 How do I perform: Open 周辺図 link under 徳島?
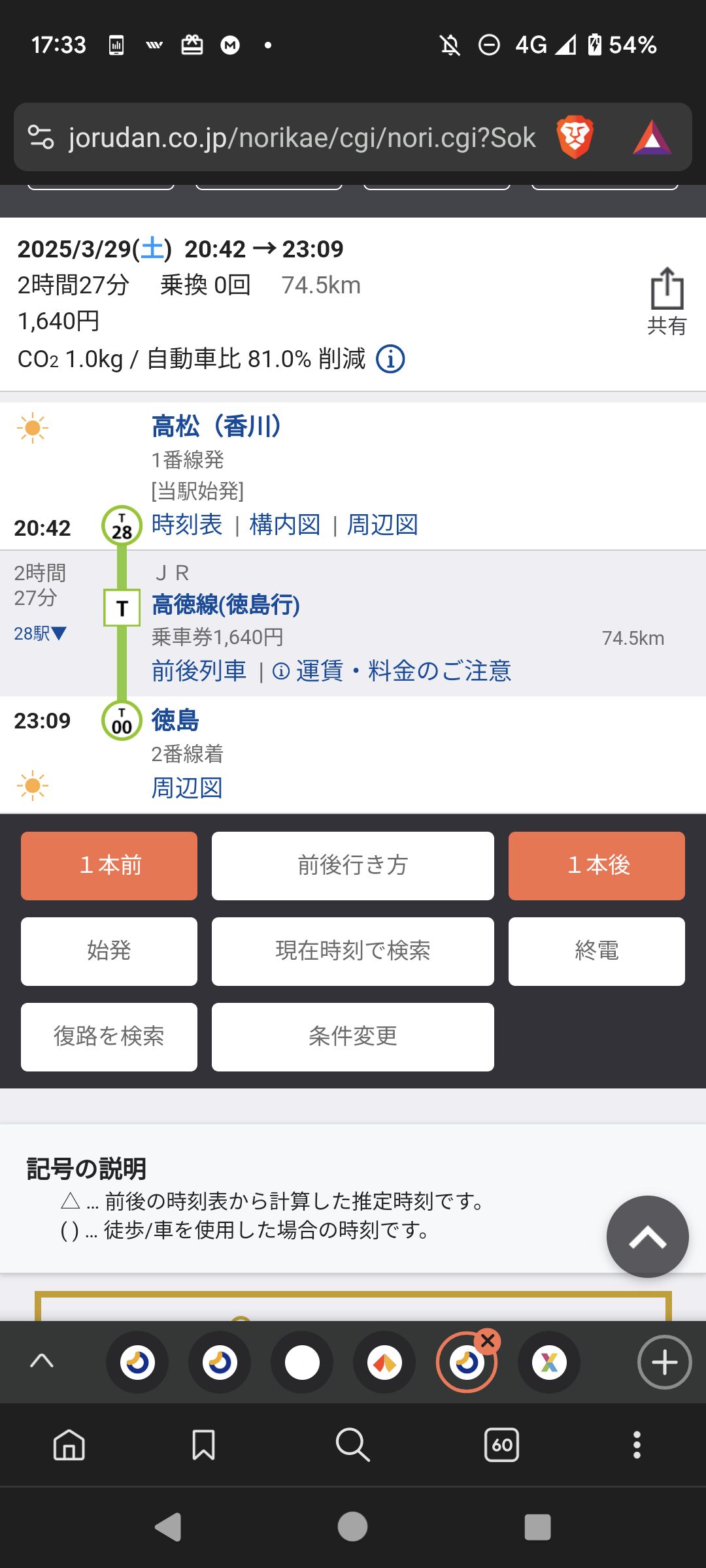click(x=187, y=788)
